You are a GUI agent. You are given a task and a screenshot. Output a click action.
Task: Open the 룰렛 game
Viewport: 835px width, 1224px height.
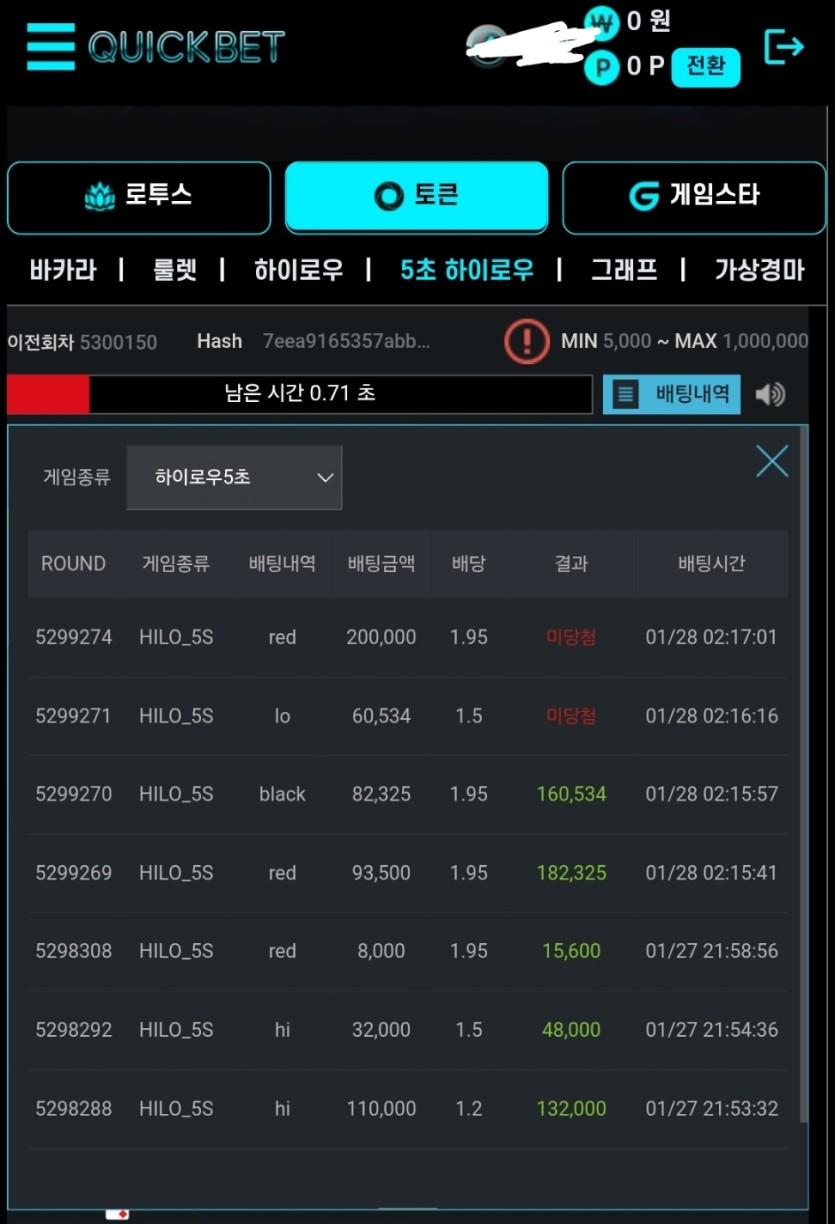click(175, 270)
